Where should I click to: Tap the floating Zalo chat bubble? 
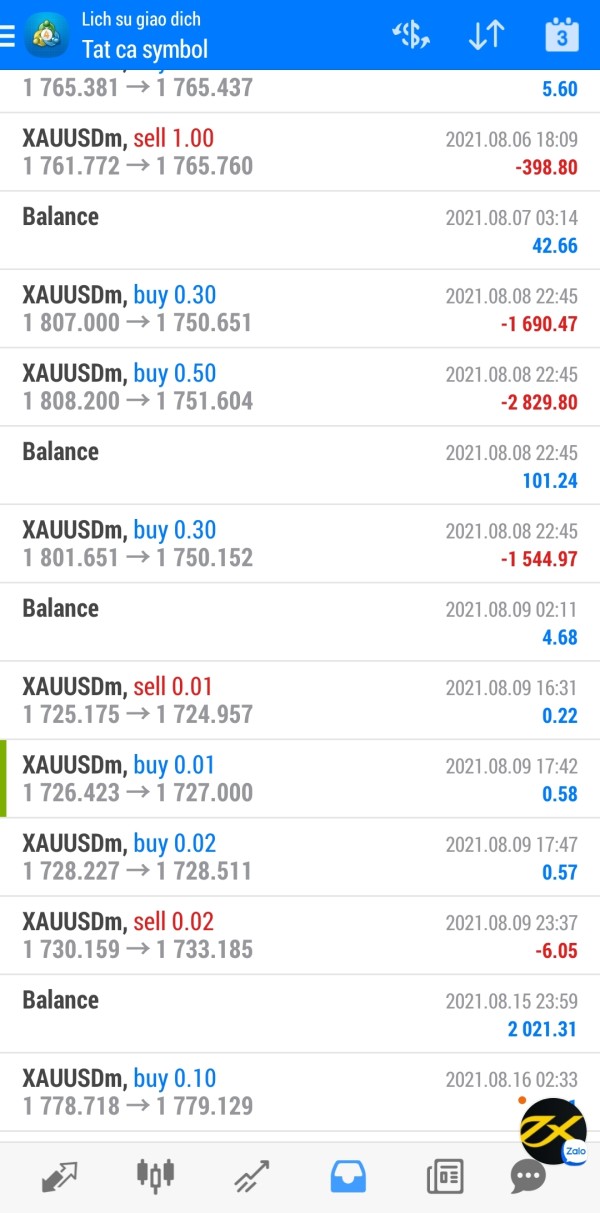tap(553, 1131)
